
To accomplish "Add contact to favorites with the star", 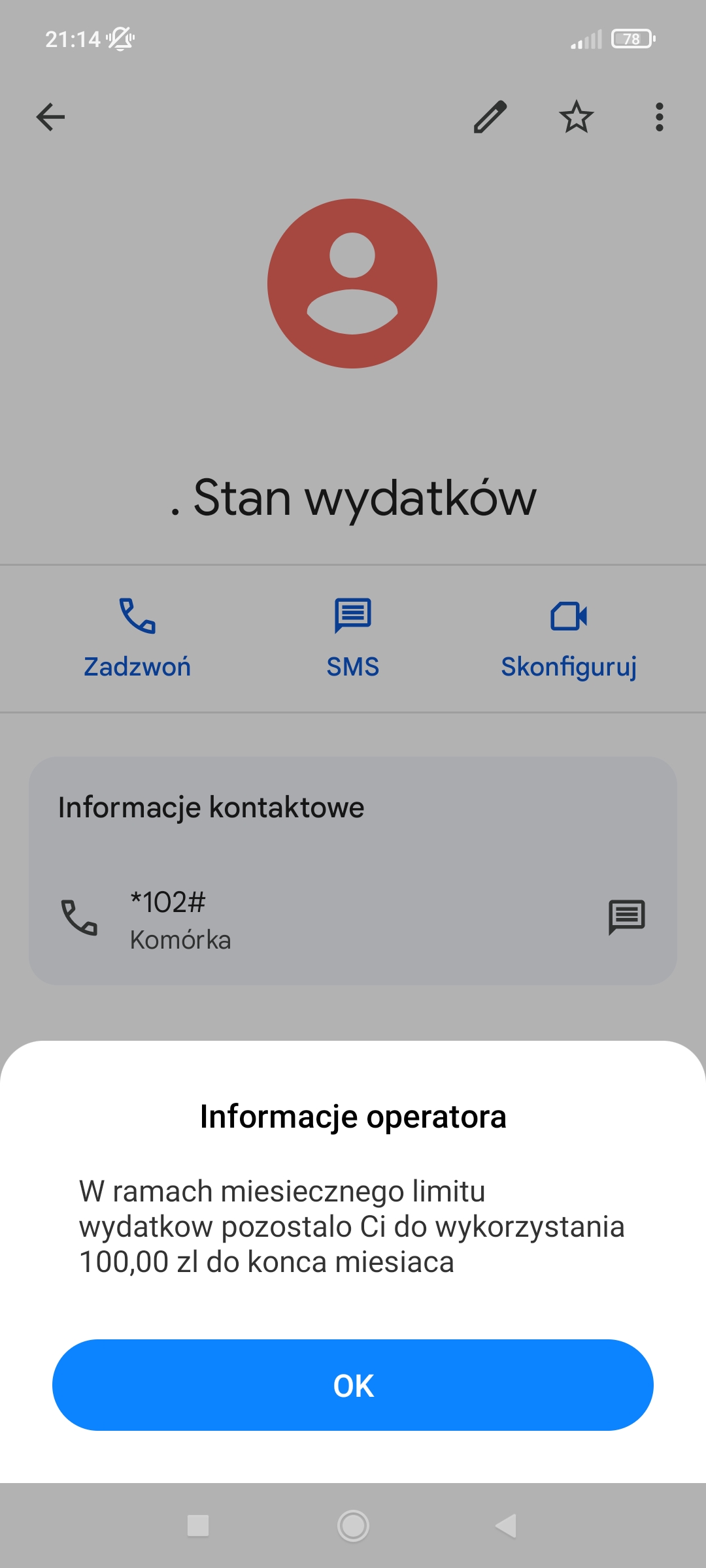I will point(576,118).
